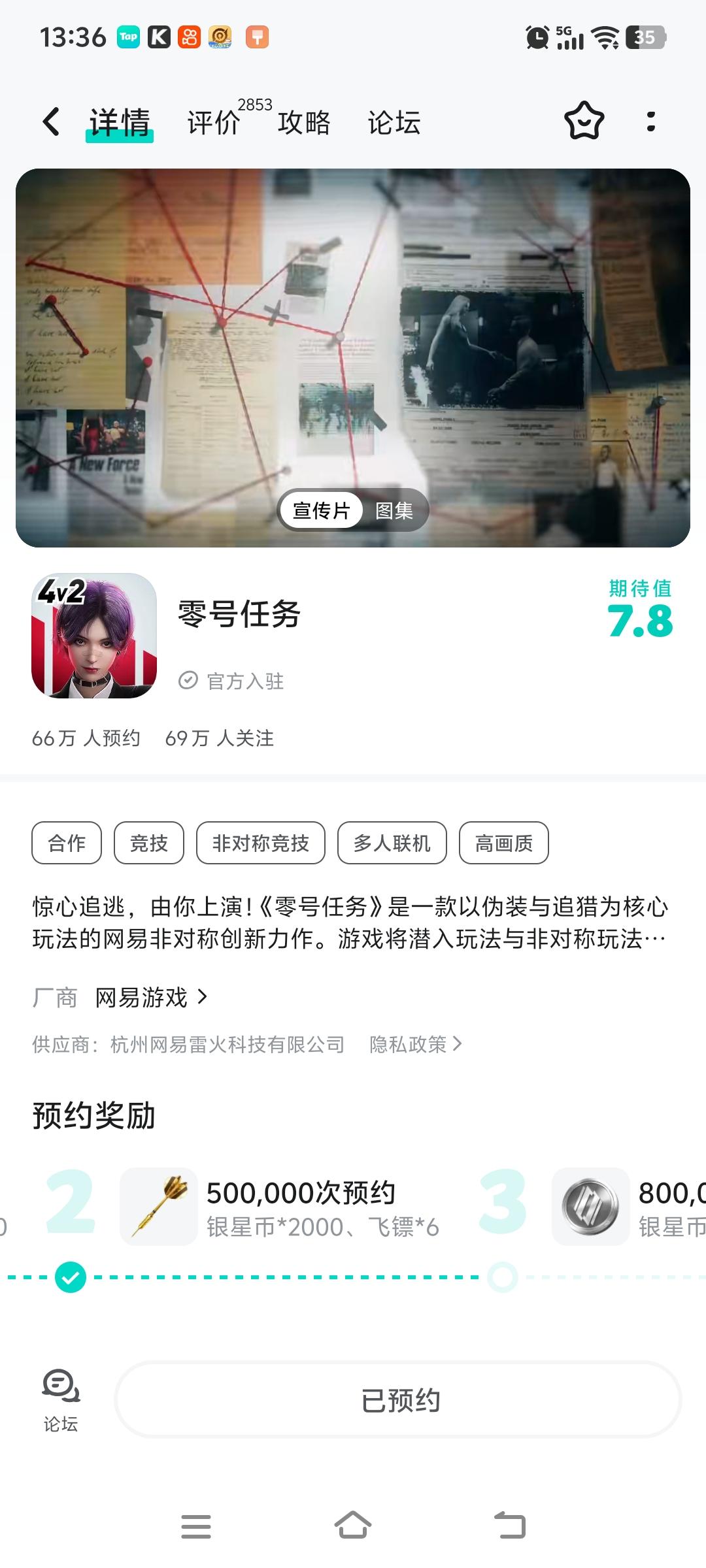The image size is (706, 1568).
Task: Click the 零号任务 game app icon
Action: (x=95, y=637)
